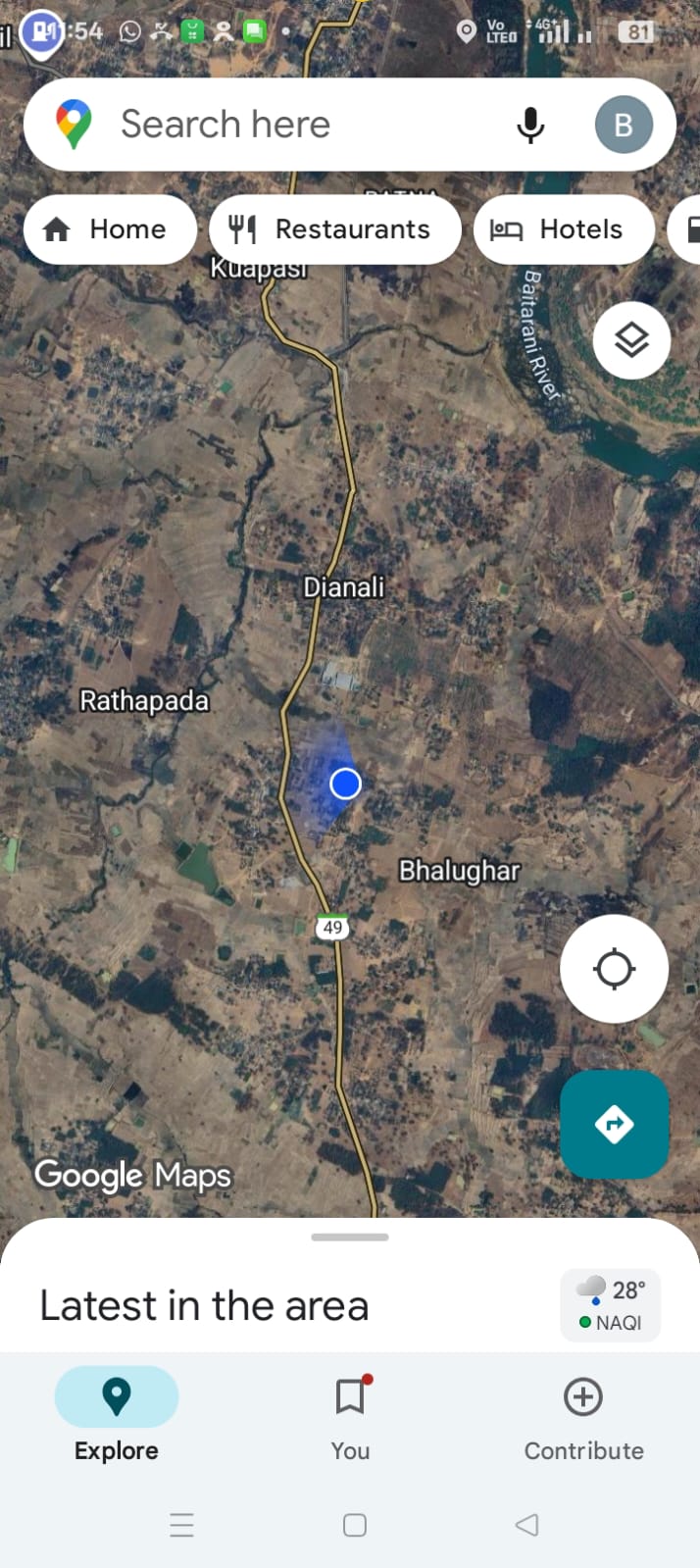
Task: Open the map layers button
Action: (631, 340)
